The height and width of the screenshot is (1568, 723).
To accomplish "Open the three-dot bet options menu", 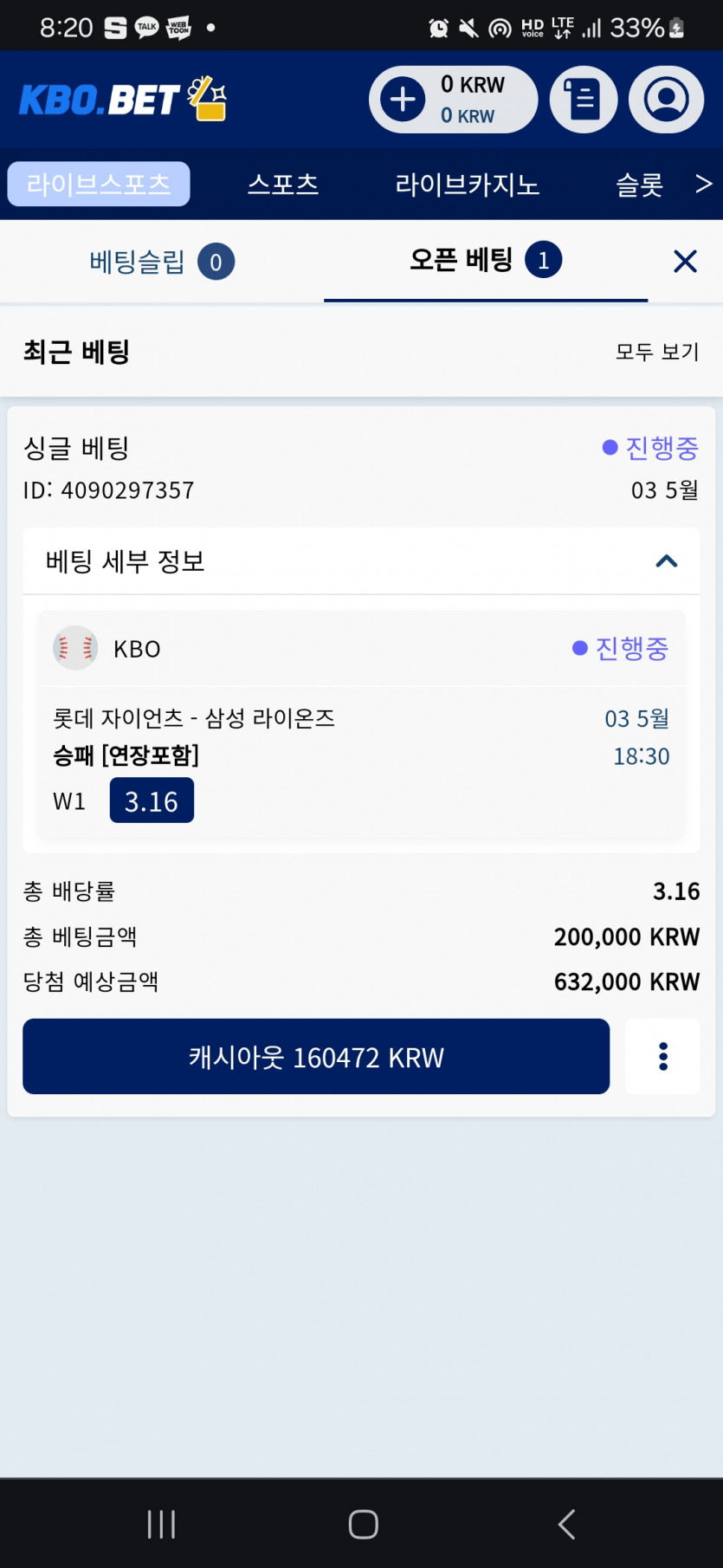I will (x=662, y=1056).
